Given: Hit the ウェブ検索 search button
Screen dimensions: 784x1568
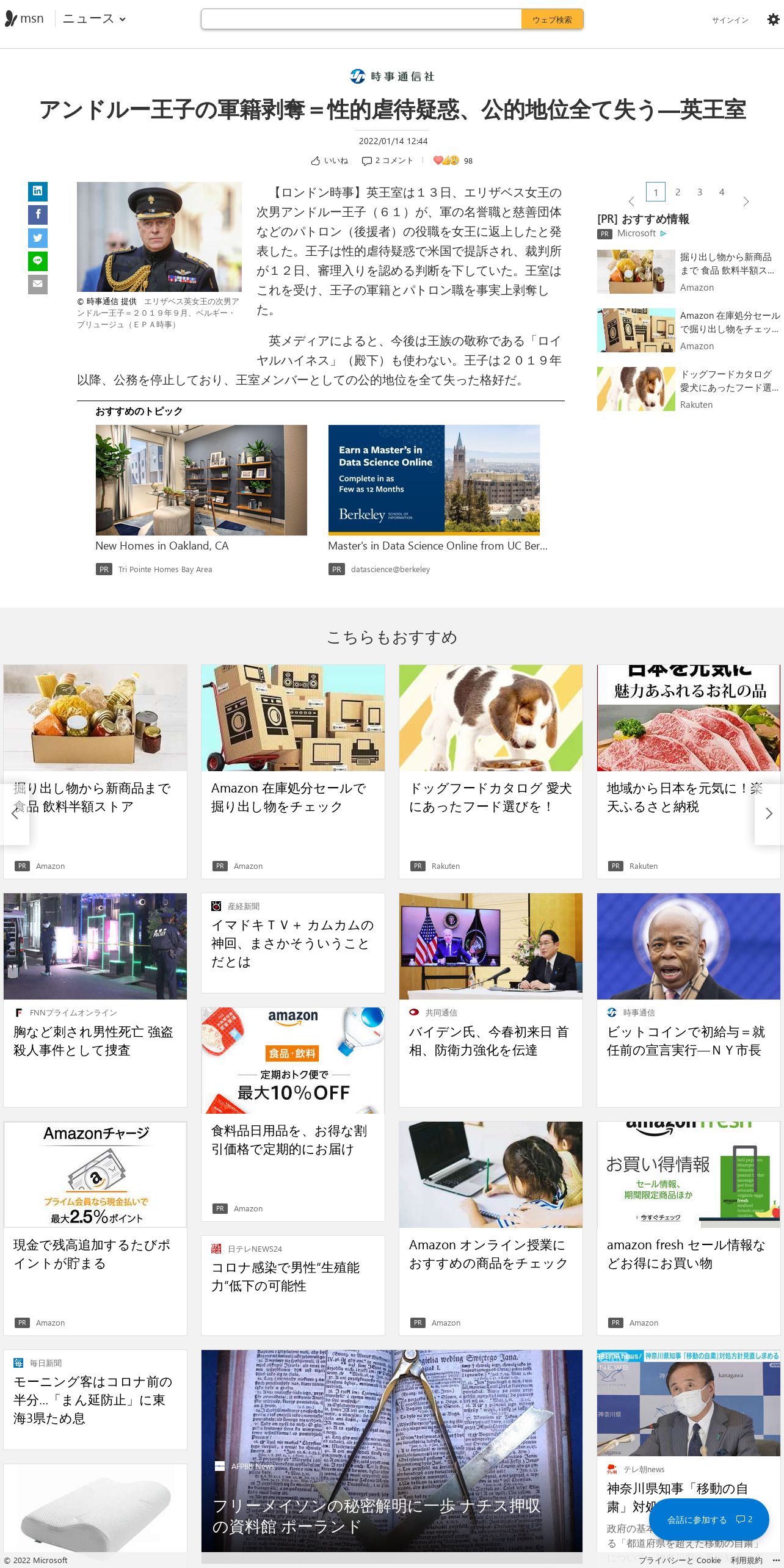Looking at the screenshot, I should tap(552, 20).
